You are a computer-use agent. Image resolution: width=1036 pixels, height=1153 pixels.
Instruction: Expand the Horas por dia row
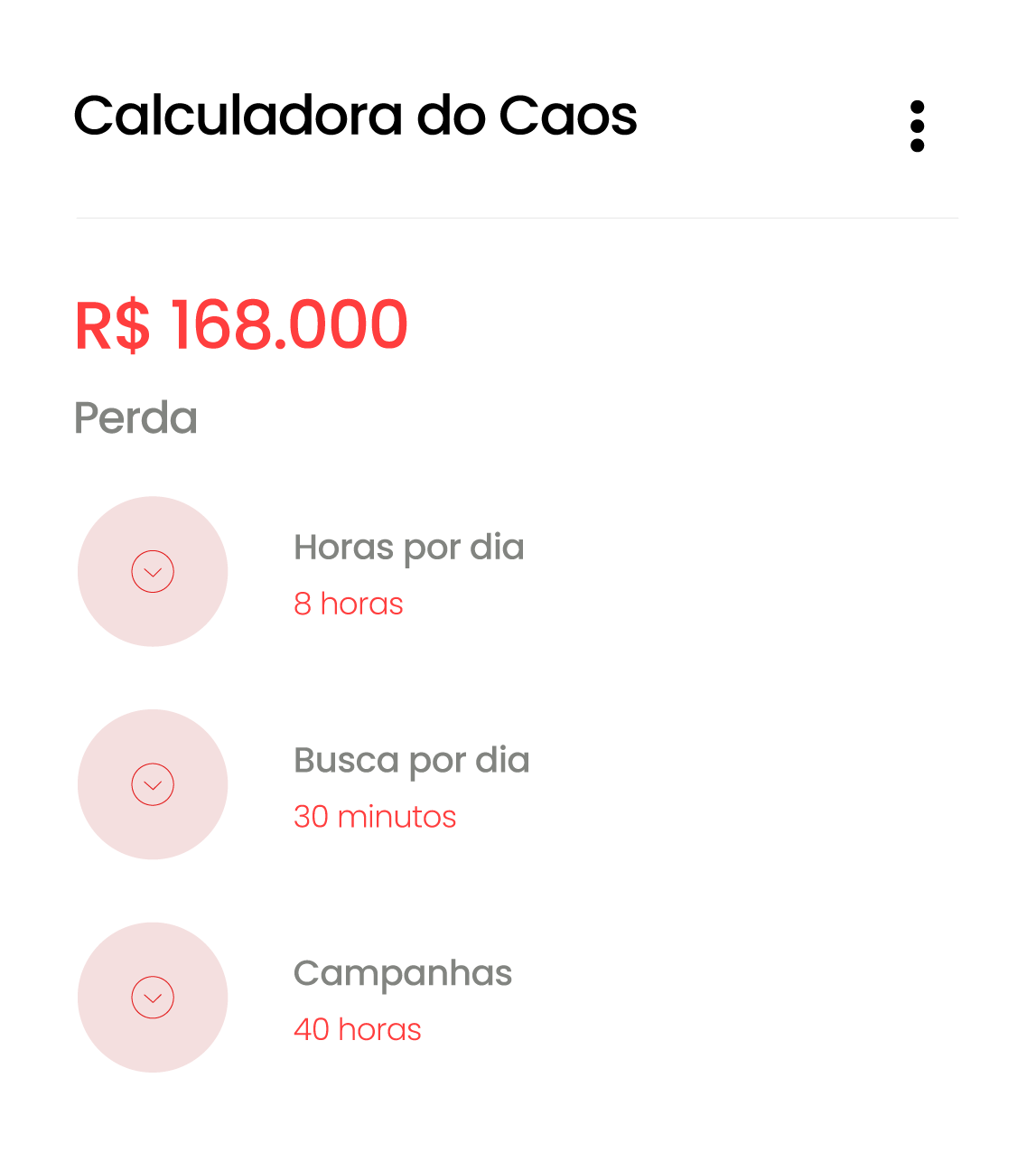153,572
